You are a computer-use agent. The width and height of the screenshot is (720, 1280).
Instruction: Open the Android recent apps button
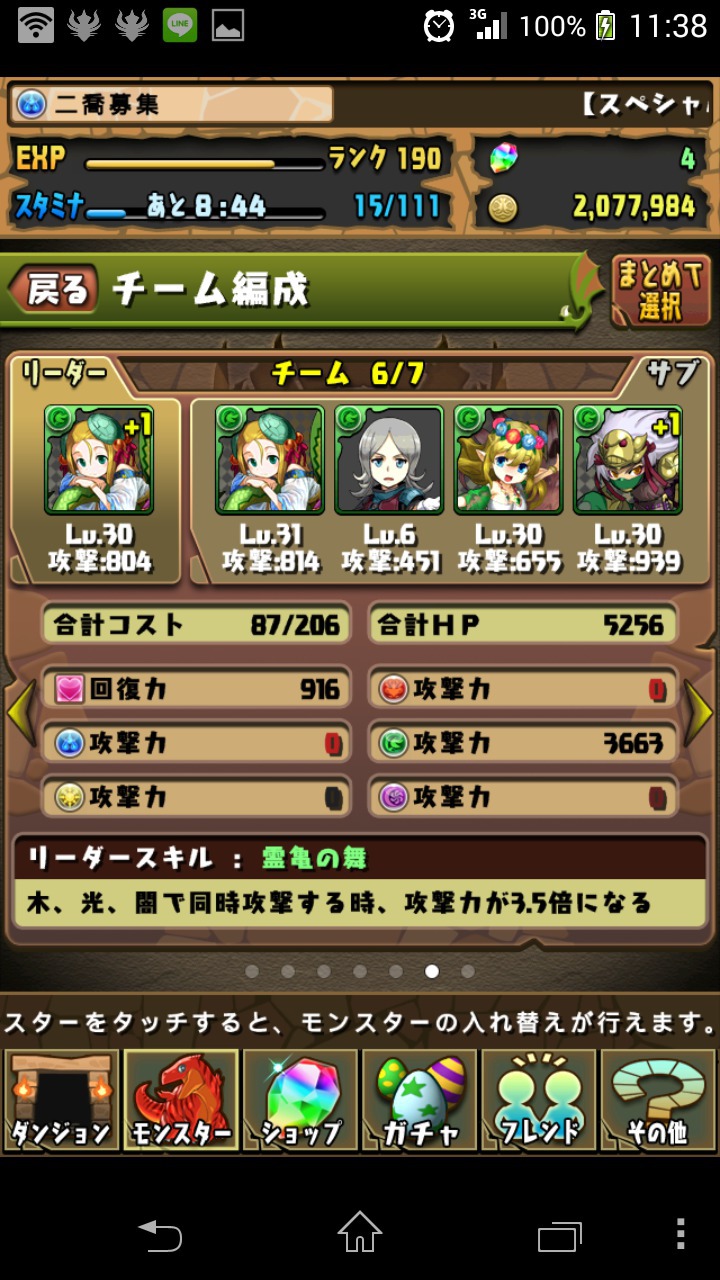[559, 1233]
